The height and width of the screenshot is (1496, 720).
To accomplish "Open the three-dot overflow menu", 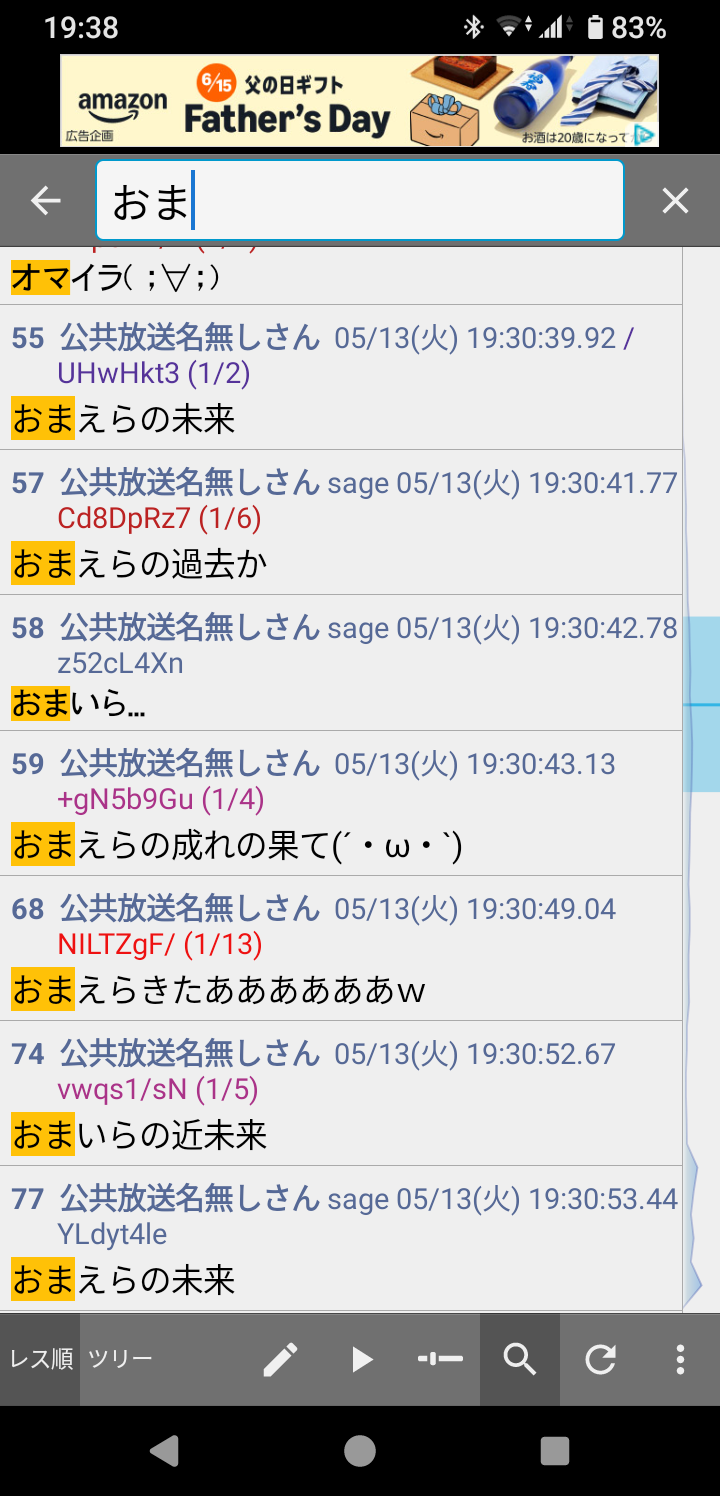I will (x=680, y=1359).
